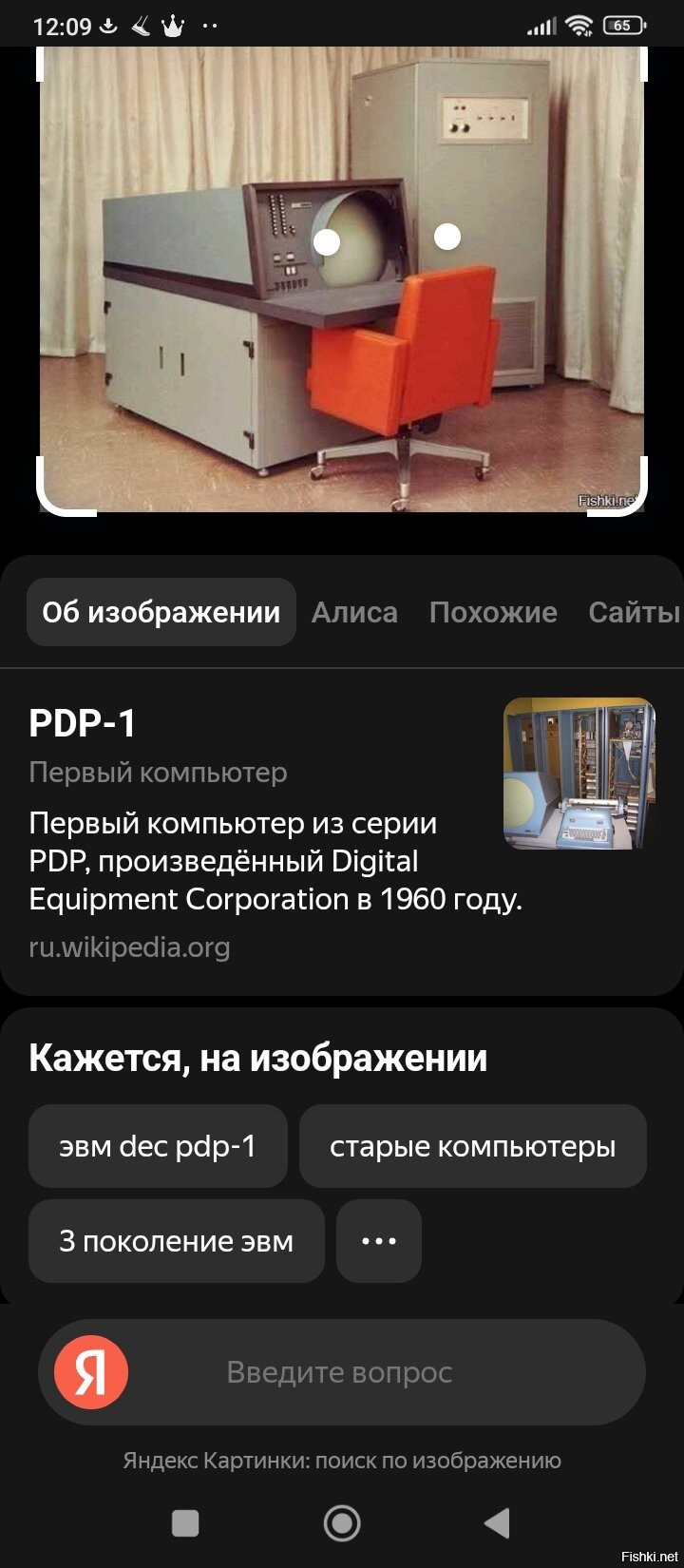Choose the 3 поколение эвм chip
The width and height of the screenshot is (684, 1568).
[177, 1241]
